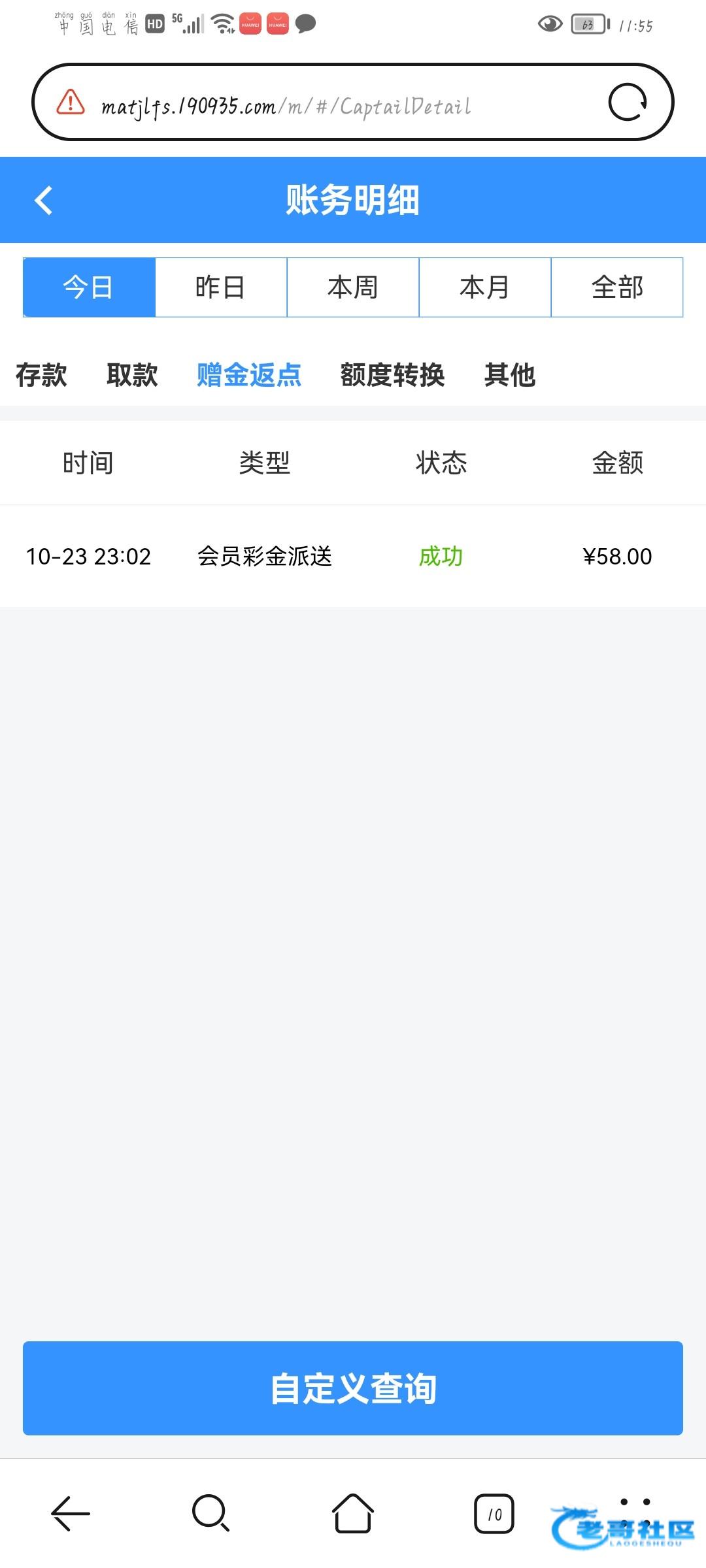This screenshot has width=706, height=1568.
Task: Select the 赠金返点 category
Action: tap(249, 375)
